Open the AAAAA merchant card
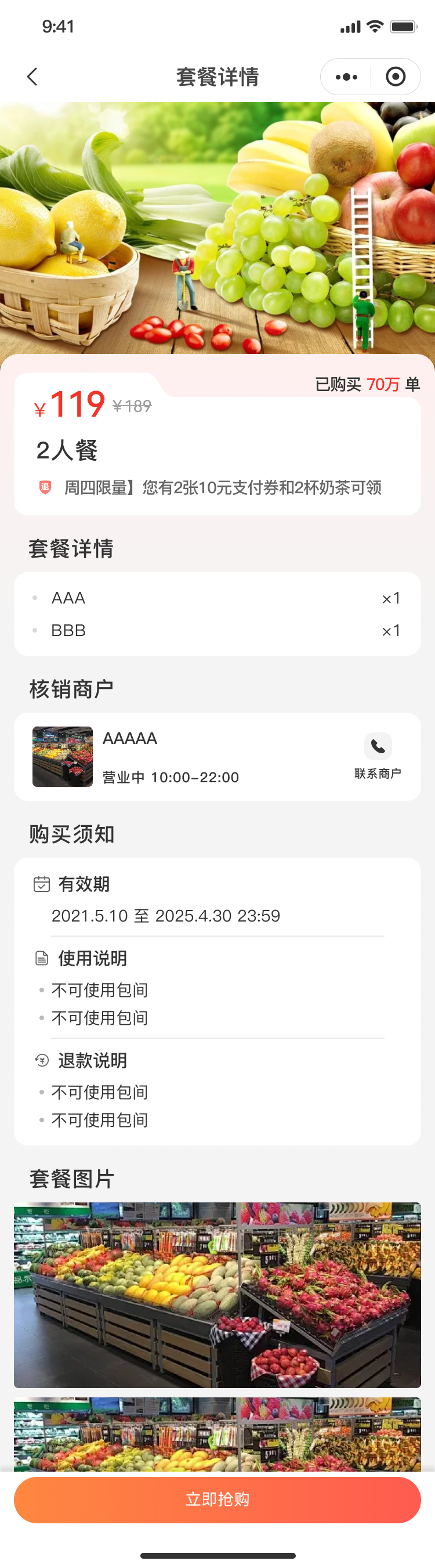 (183, 756)
